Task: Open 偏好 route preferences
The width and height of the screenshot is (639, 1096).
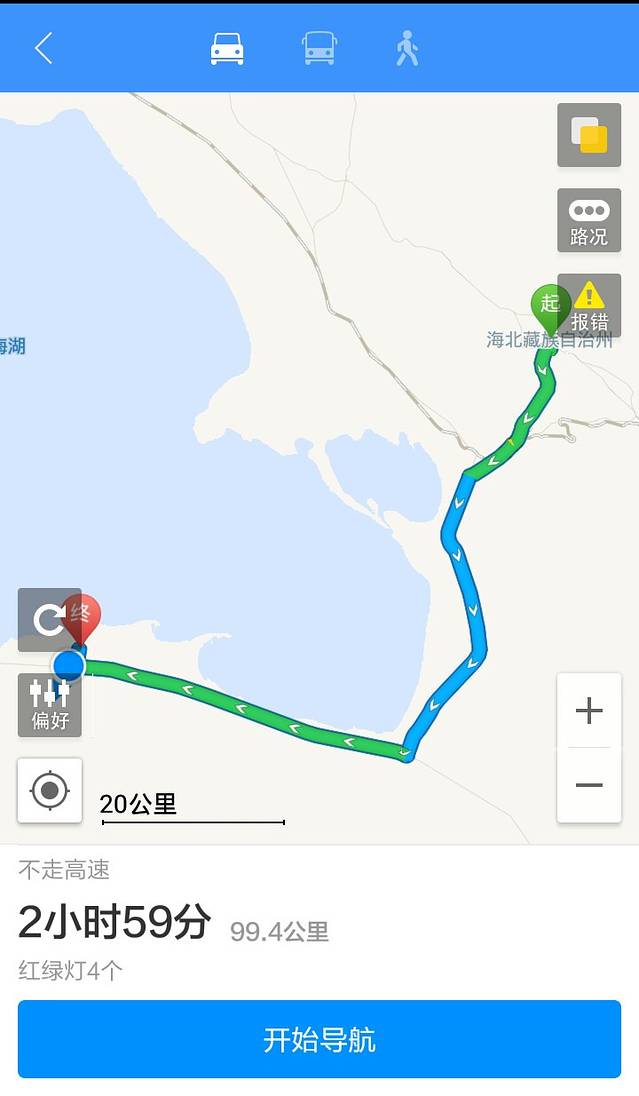Action: (49, 705)
